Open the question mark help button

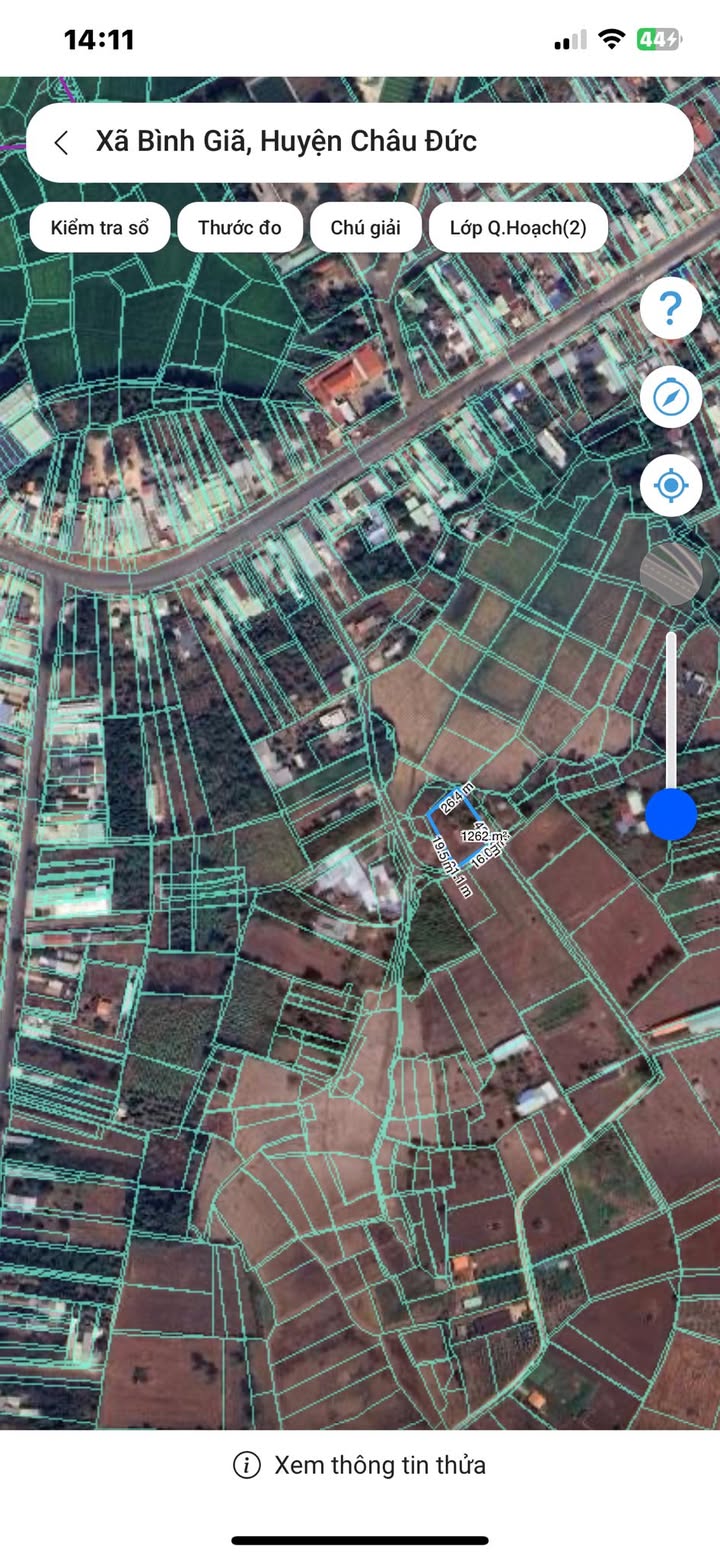[x=671, y=308]
